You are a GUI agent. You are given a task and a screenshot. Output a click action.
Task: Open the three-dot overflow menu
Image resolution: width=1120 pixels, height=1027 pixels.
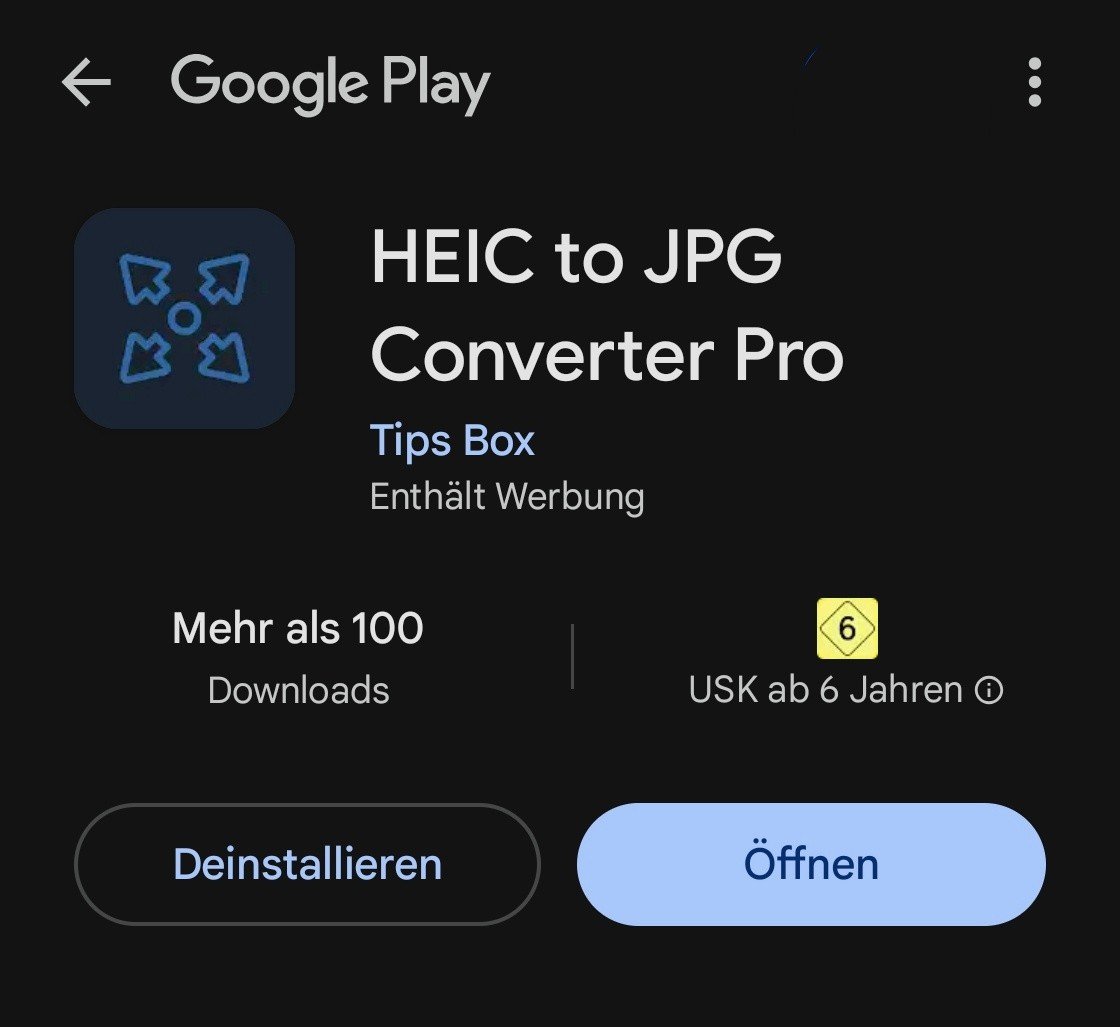(1035, 83)
